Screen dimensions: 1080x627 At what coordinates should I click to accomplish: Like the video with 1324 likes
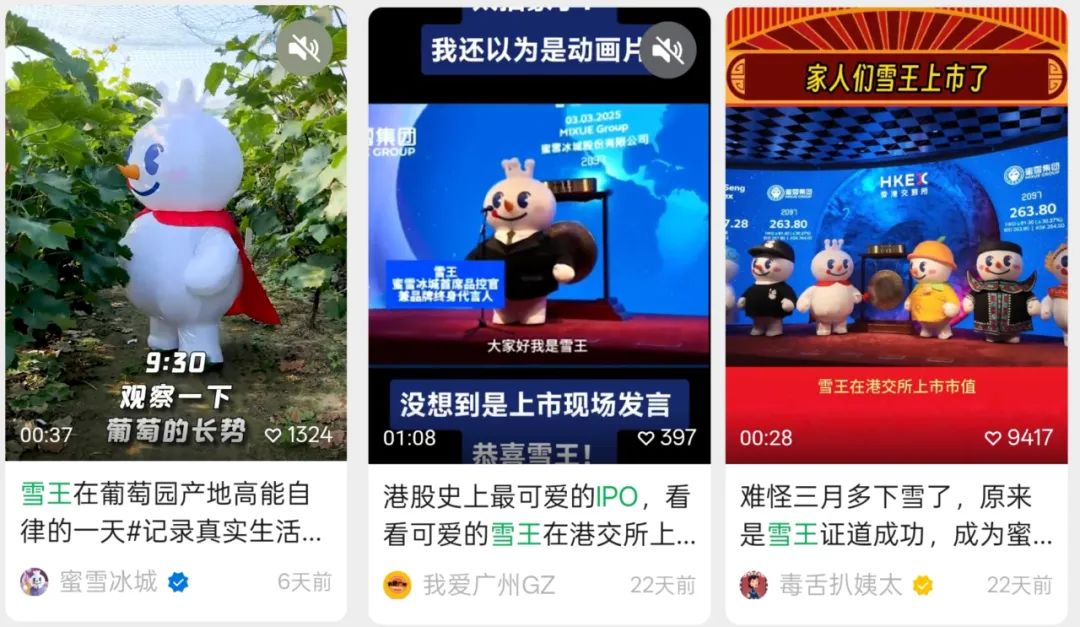coord(274,435)
